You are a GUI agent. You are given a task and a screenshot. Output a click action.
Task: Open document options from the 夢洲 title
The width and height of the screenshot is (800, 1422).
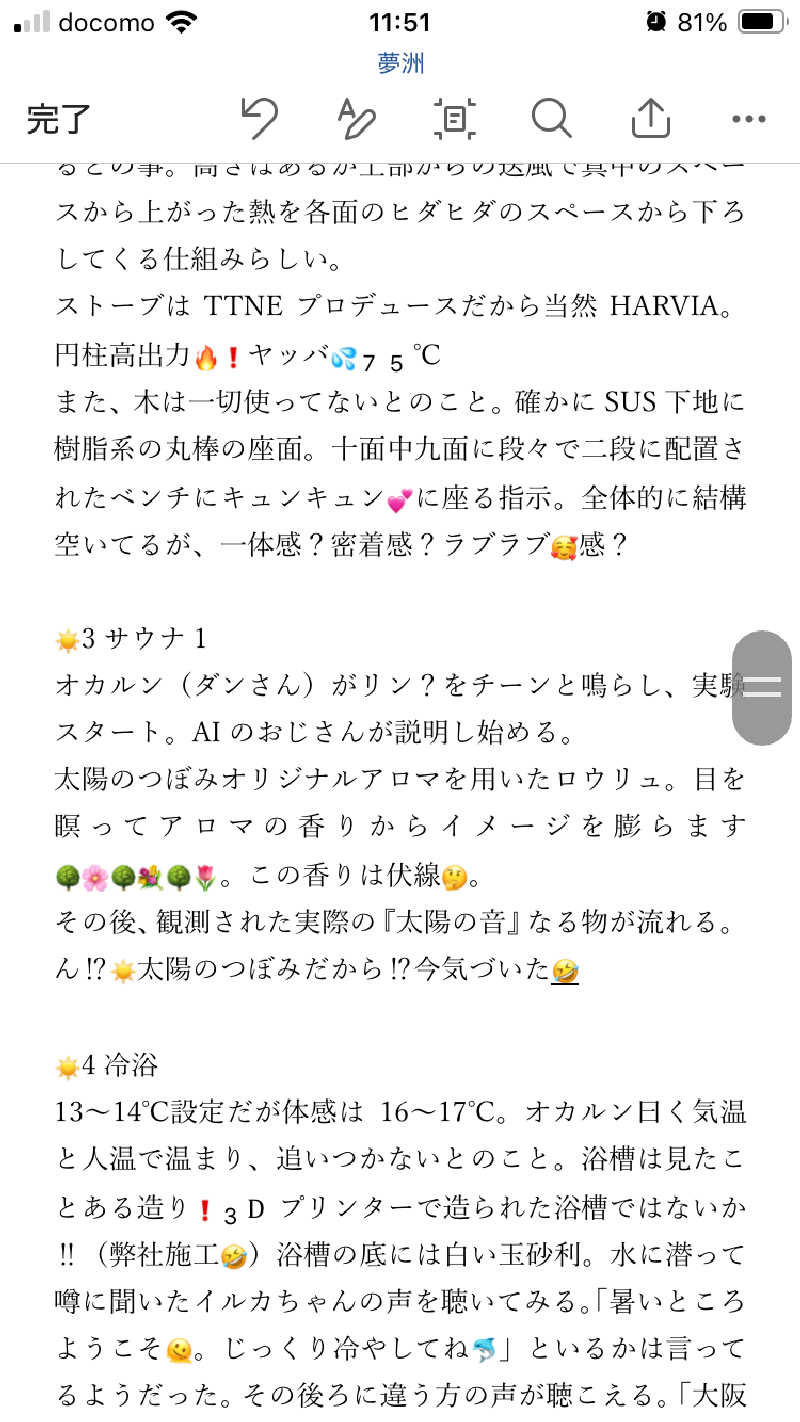(x=402, y=63)
